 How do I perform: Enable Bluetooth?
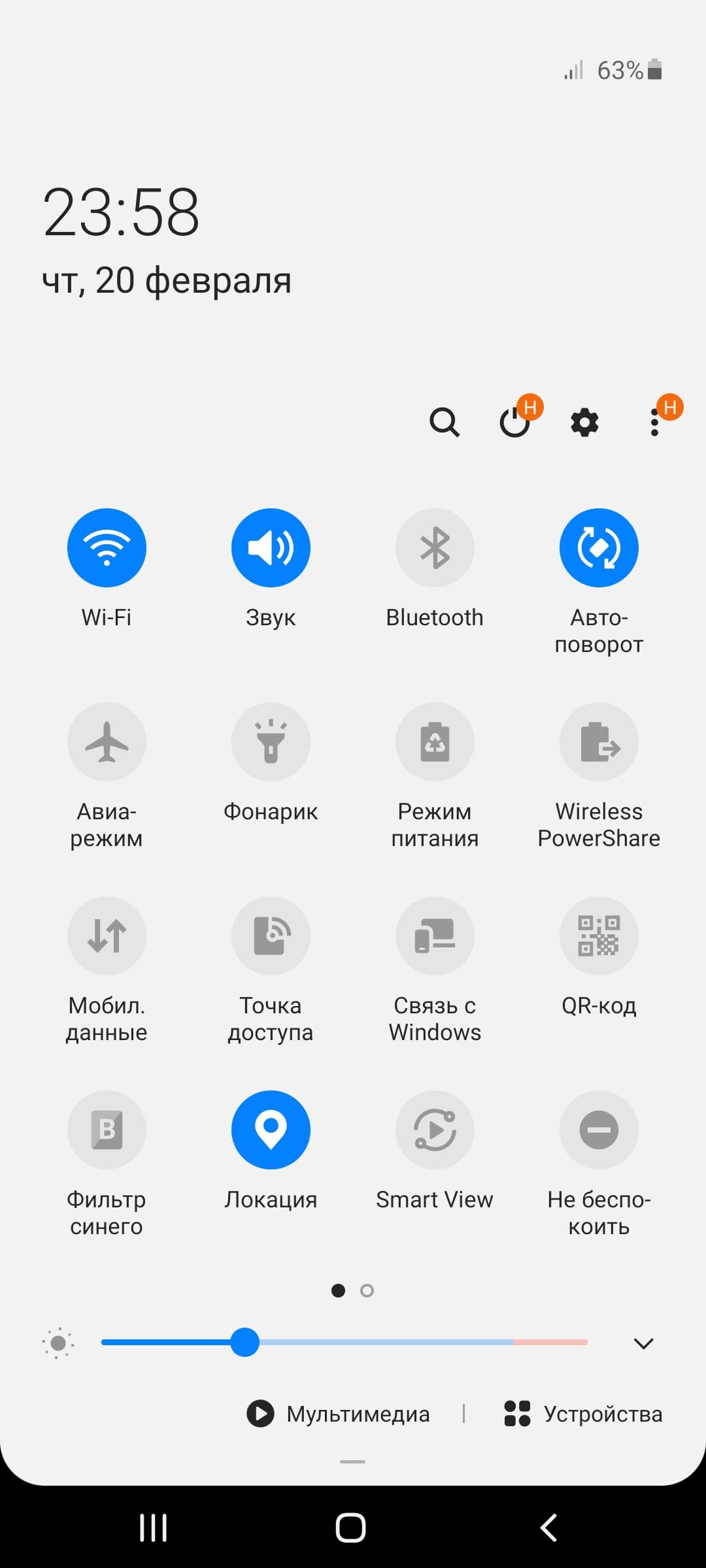click(435, 547)
